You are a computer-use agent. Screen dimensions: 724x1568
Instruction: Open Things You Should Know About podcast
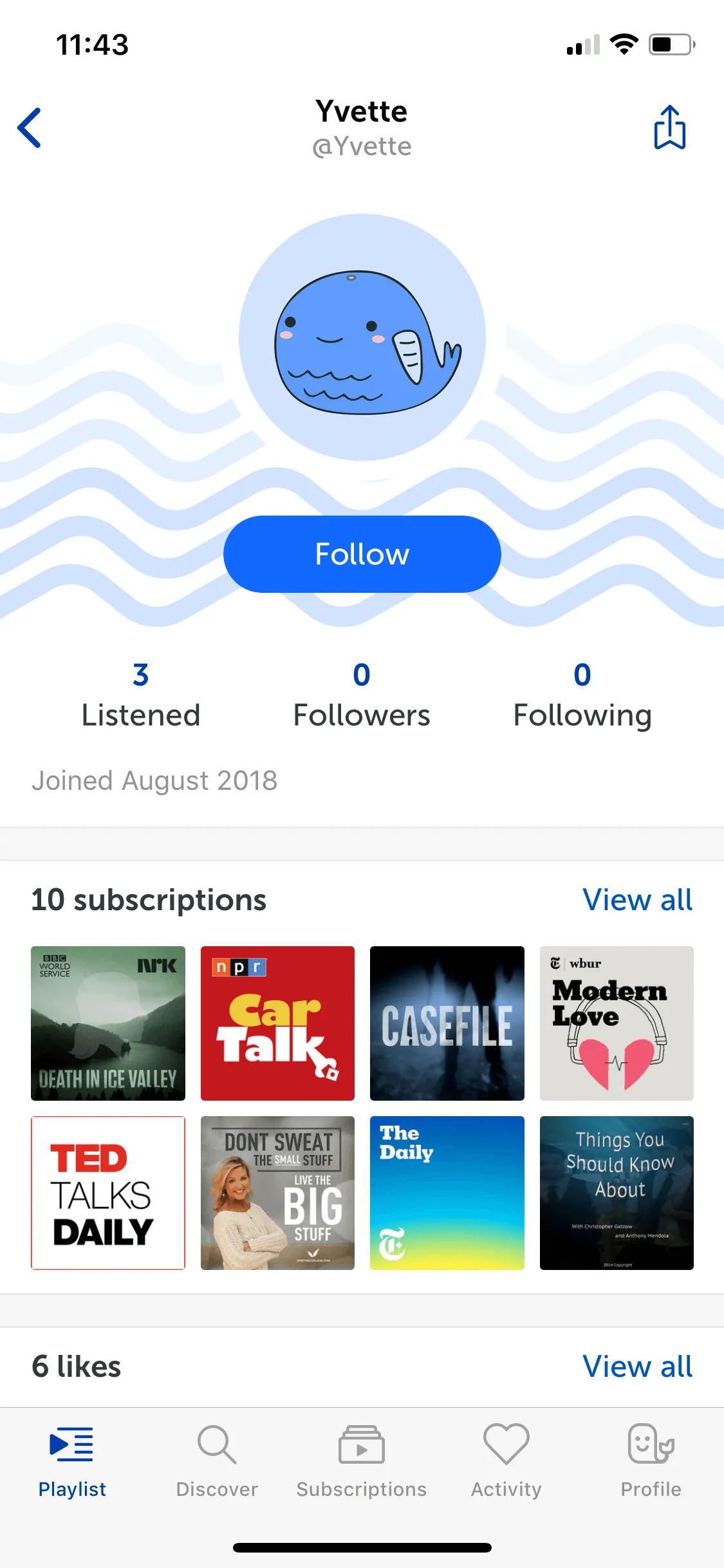click(616, 1193)
